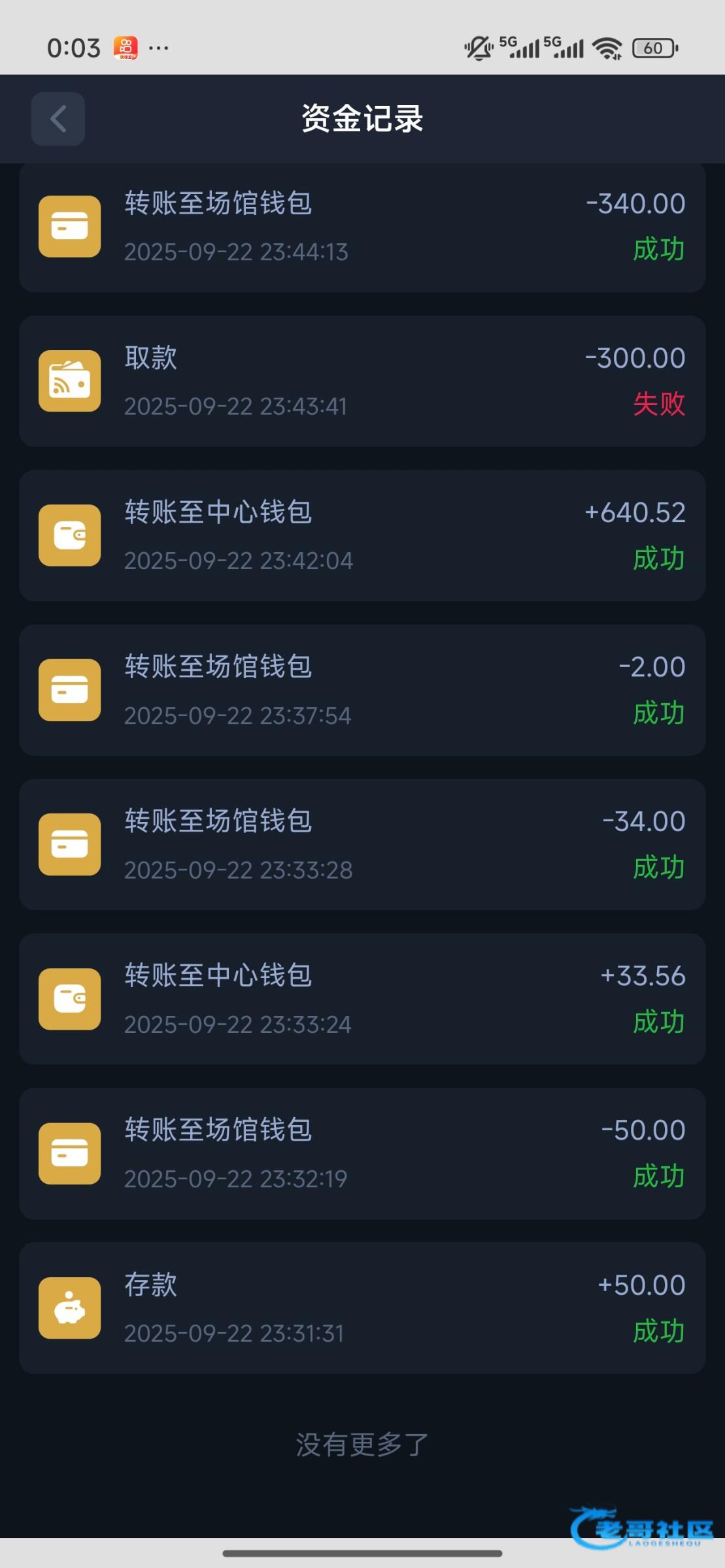The width and height of the screenshot is (725, 1568).
Task: Tap the -34.00 转账至场馆钱包 record
Action: point(362,845)
